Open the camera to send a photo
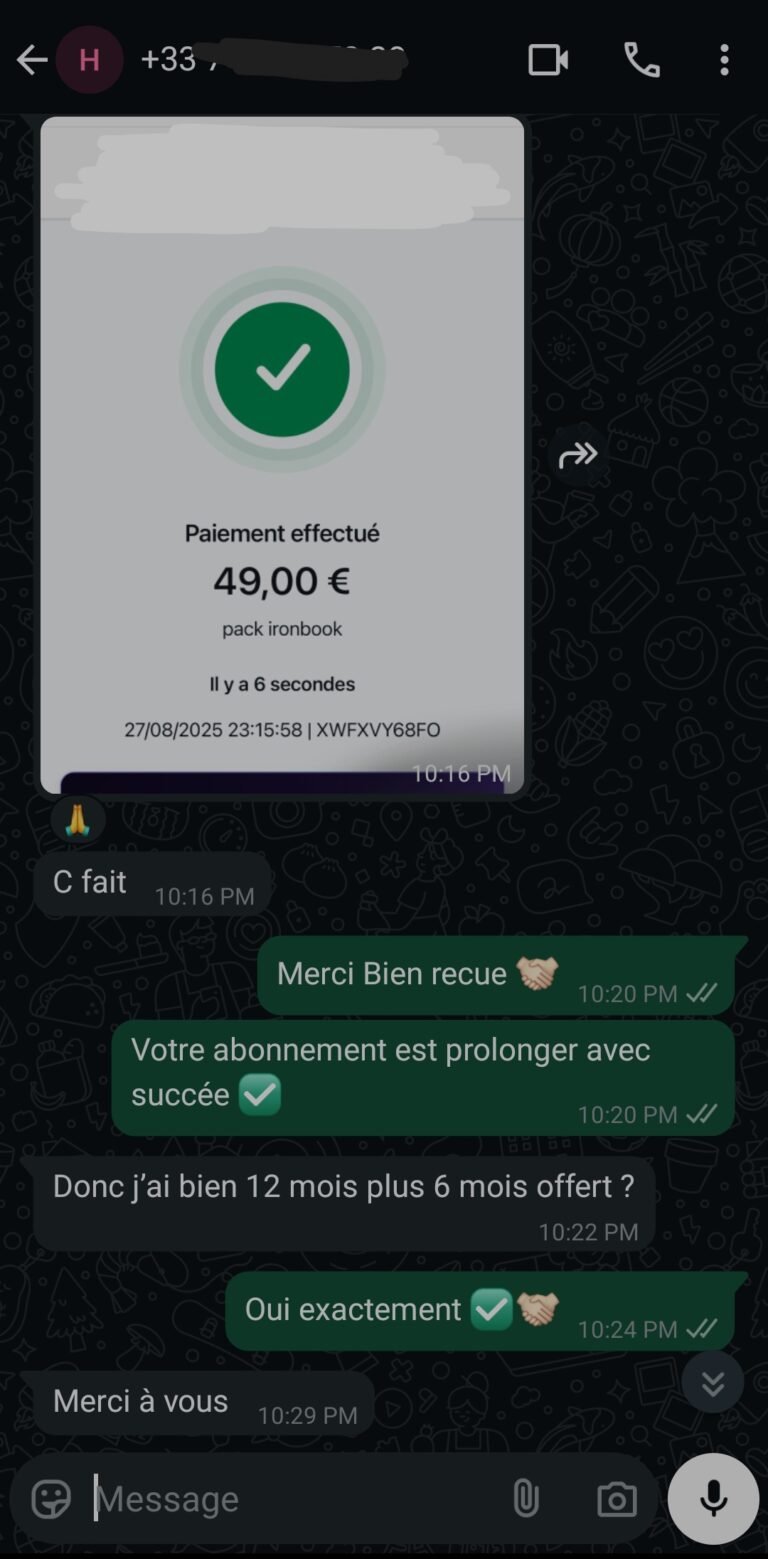 point(616,1498)
